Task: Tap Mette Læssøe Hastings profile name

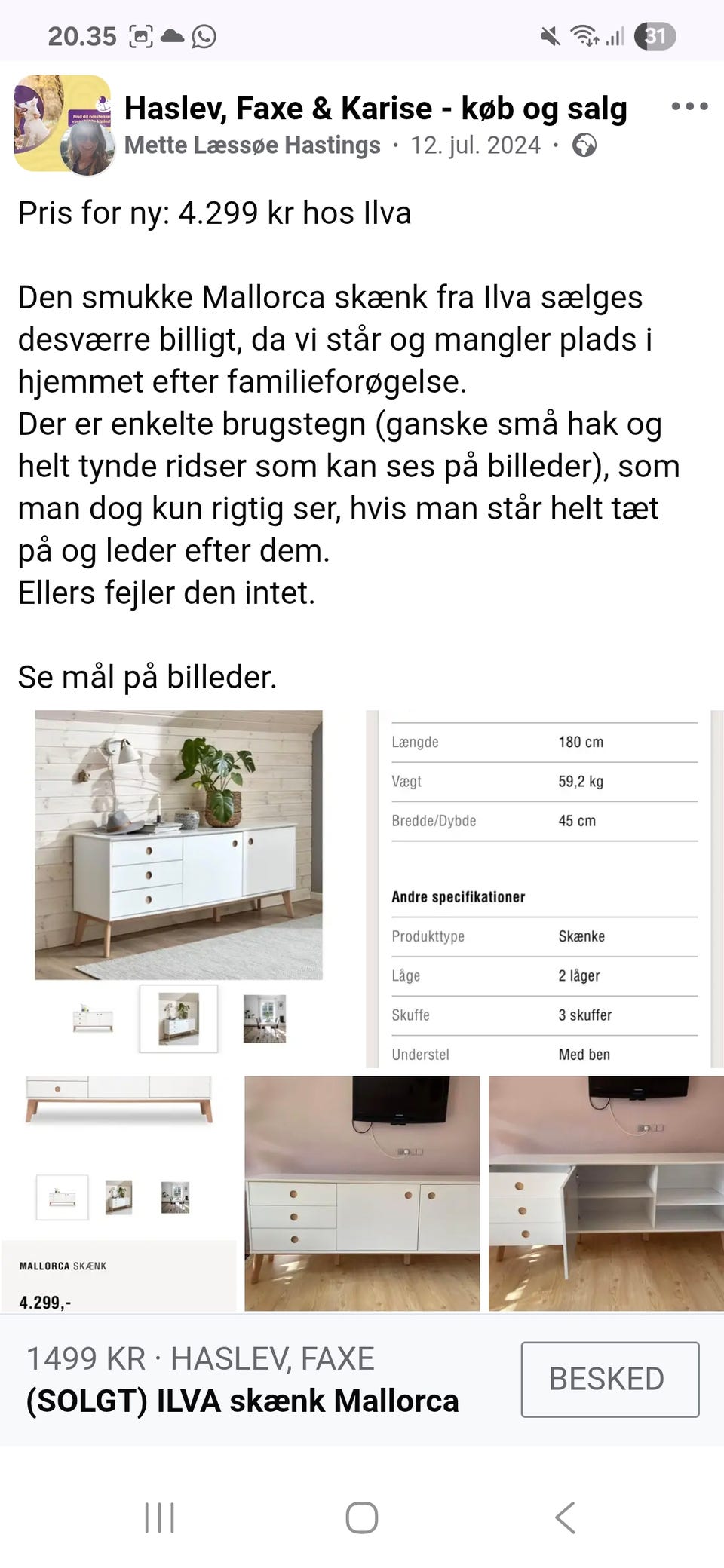Action: click(252, 144)
